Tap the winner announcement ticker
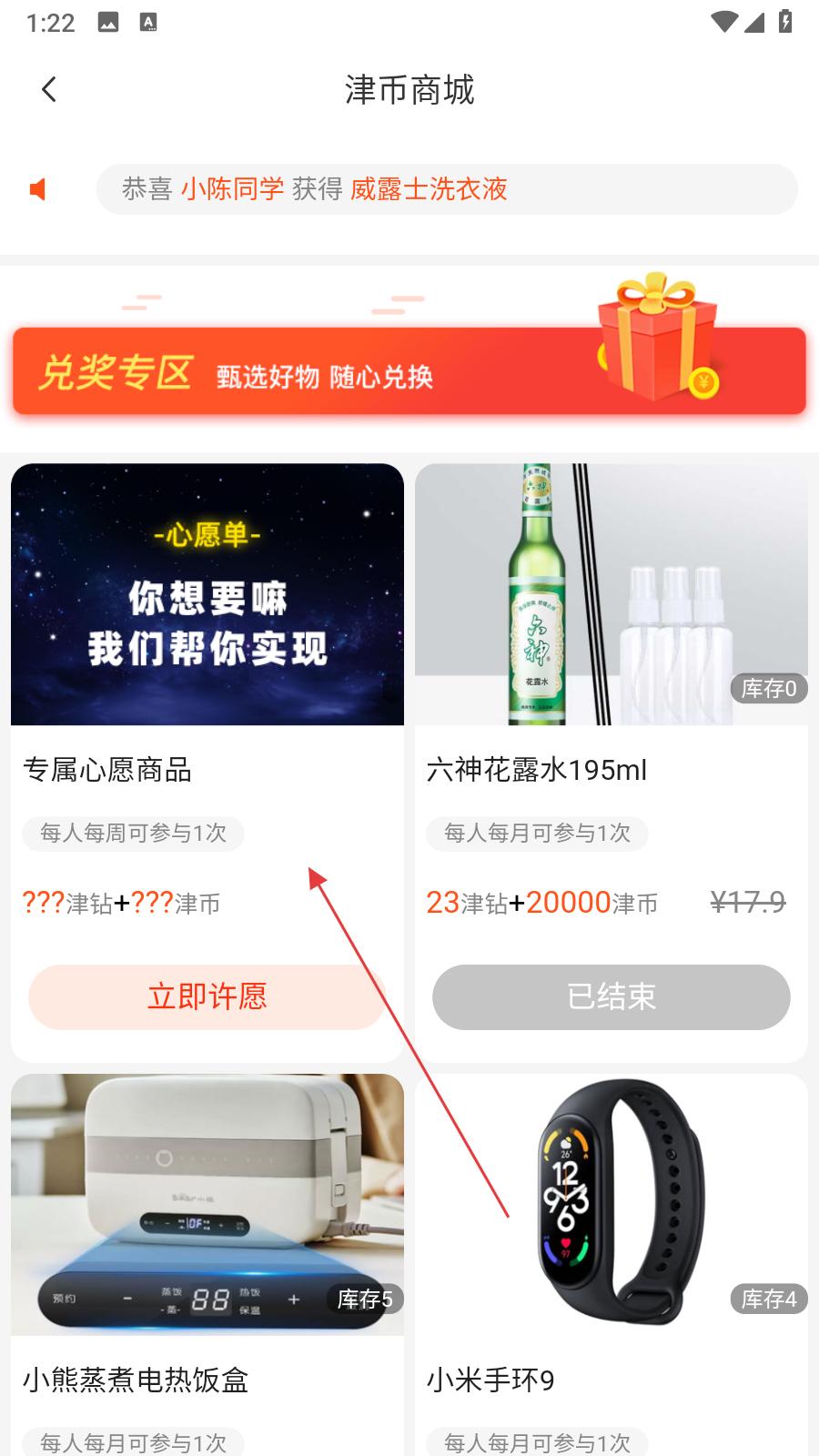The height and width of the screenshot is (1456, 819). [446, 189]
